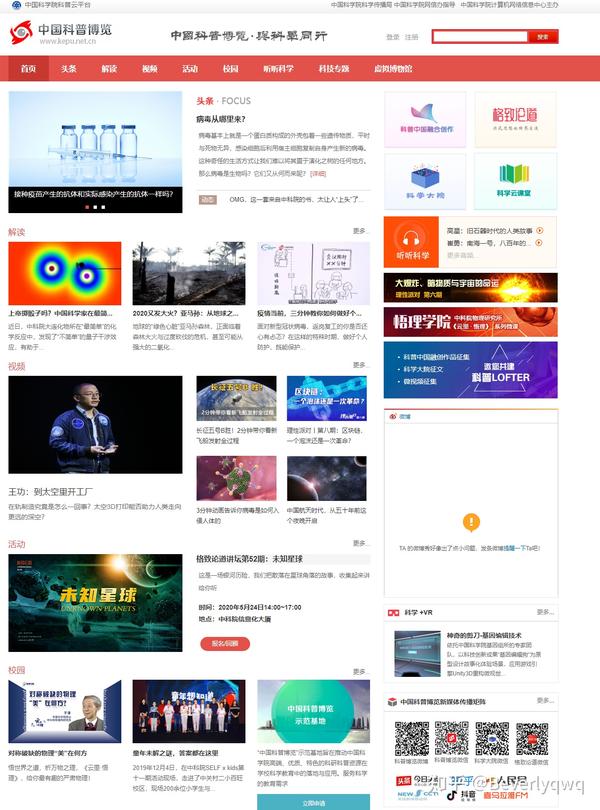Viewport: 600px width, 810px height.
Task: Tap the 报名回顾 button
Action: click(x=223, y=643)
